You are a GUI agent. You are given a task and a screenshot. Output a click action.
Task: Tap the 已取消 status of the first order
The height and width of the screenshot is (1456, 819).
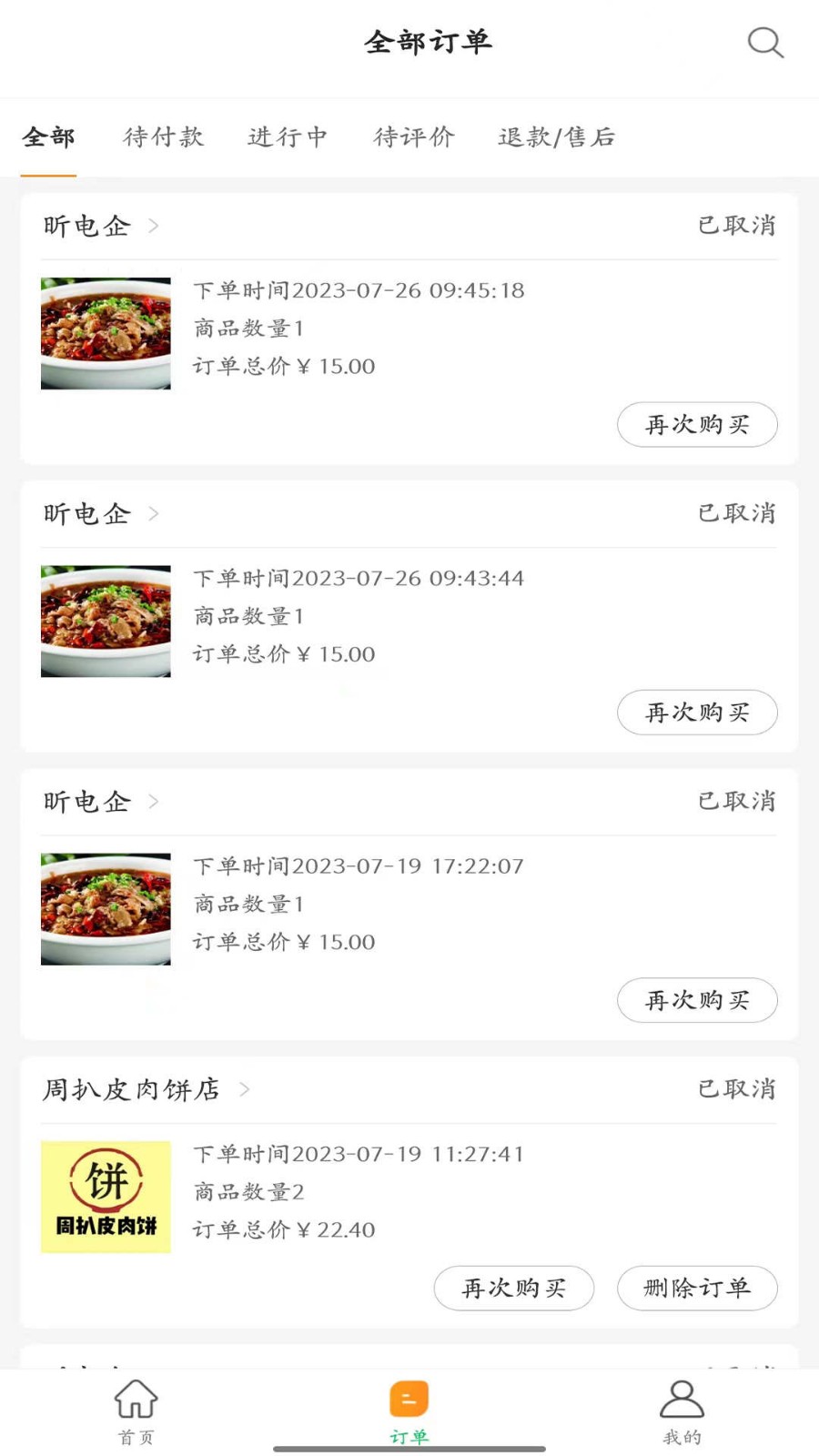[x=736, y=226]
